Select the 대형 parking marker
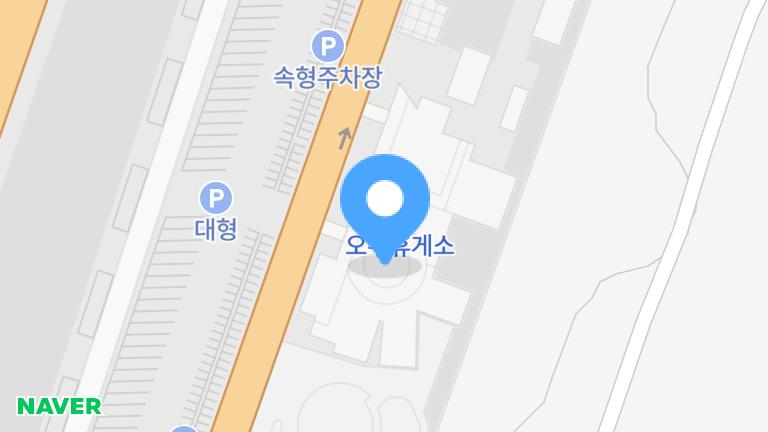The width and height of the screenshot is (768, 432). click(x=215, y=198)
